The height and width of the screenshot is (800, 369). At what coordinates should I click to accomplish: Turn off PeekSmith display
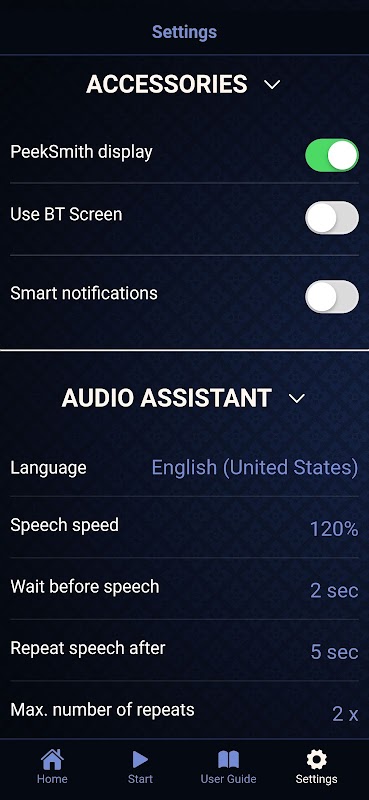coord(332,155)
